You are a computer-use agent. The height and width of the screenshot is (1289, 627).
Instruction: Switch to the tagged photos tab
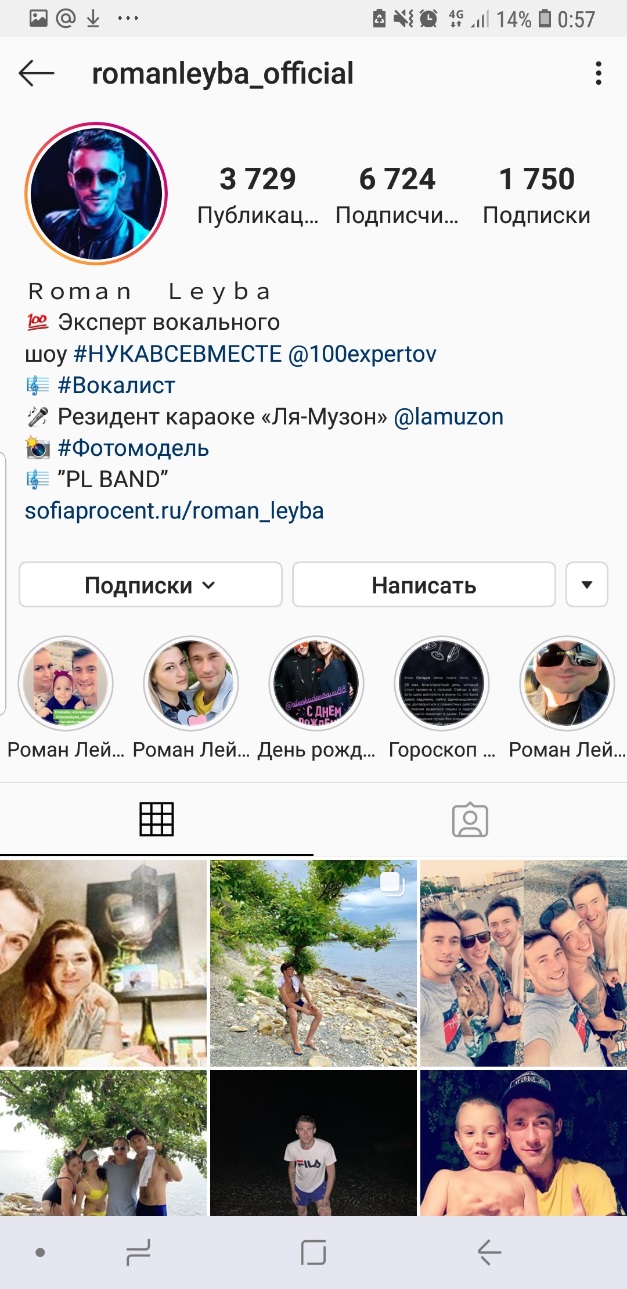pos(469,820)
